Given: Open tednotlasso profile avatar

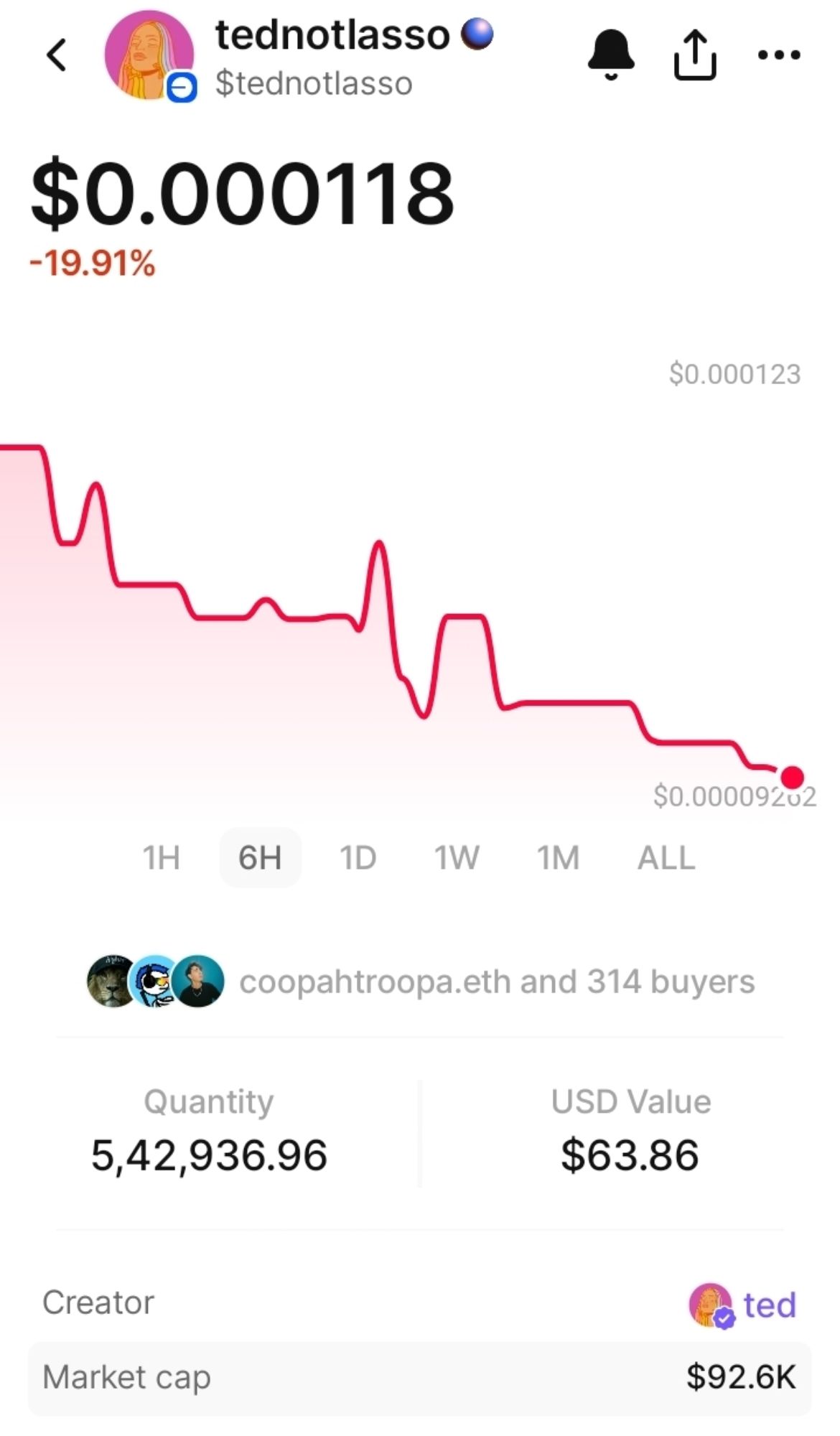Looking at the screenshot, I should click(149, 55).
